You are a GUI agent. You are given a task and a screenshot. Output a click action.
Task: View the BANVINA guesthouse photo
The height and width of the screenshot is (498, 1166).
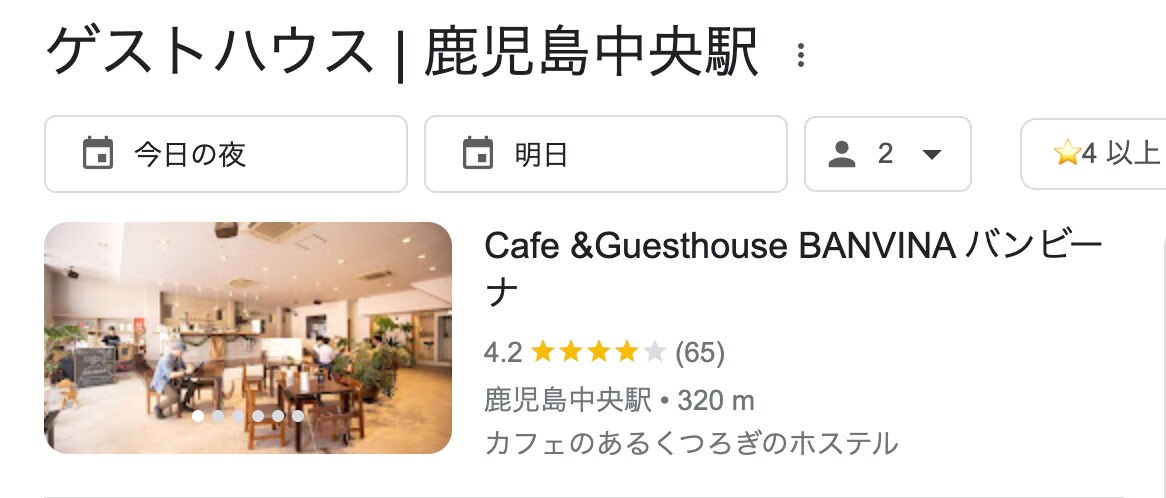point(248,338)
